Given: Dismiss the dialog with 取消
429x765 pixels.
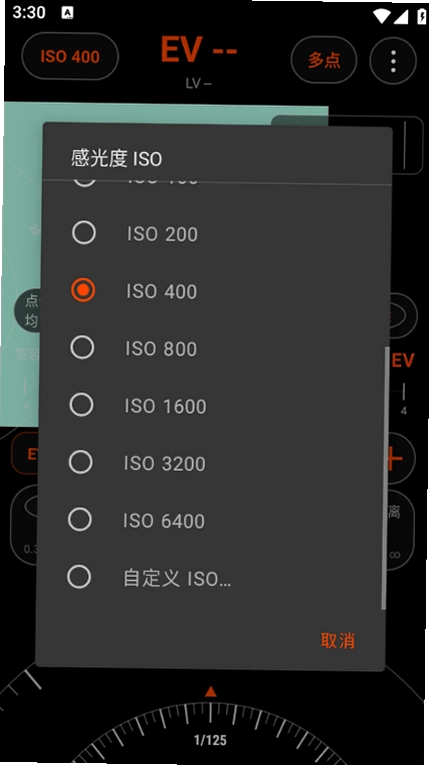Looking at the screenshot, I should 338,641.
